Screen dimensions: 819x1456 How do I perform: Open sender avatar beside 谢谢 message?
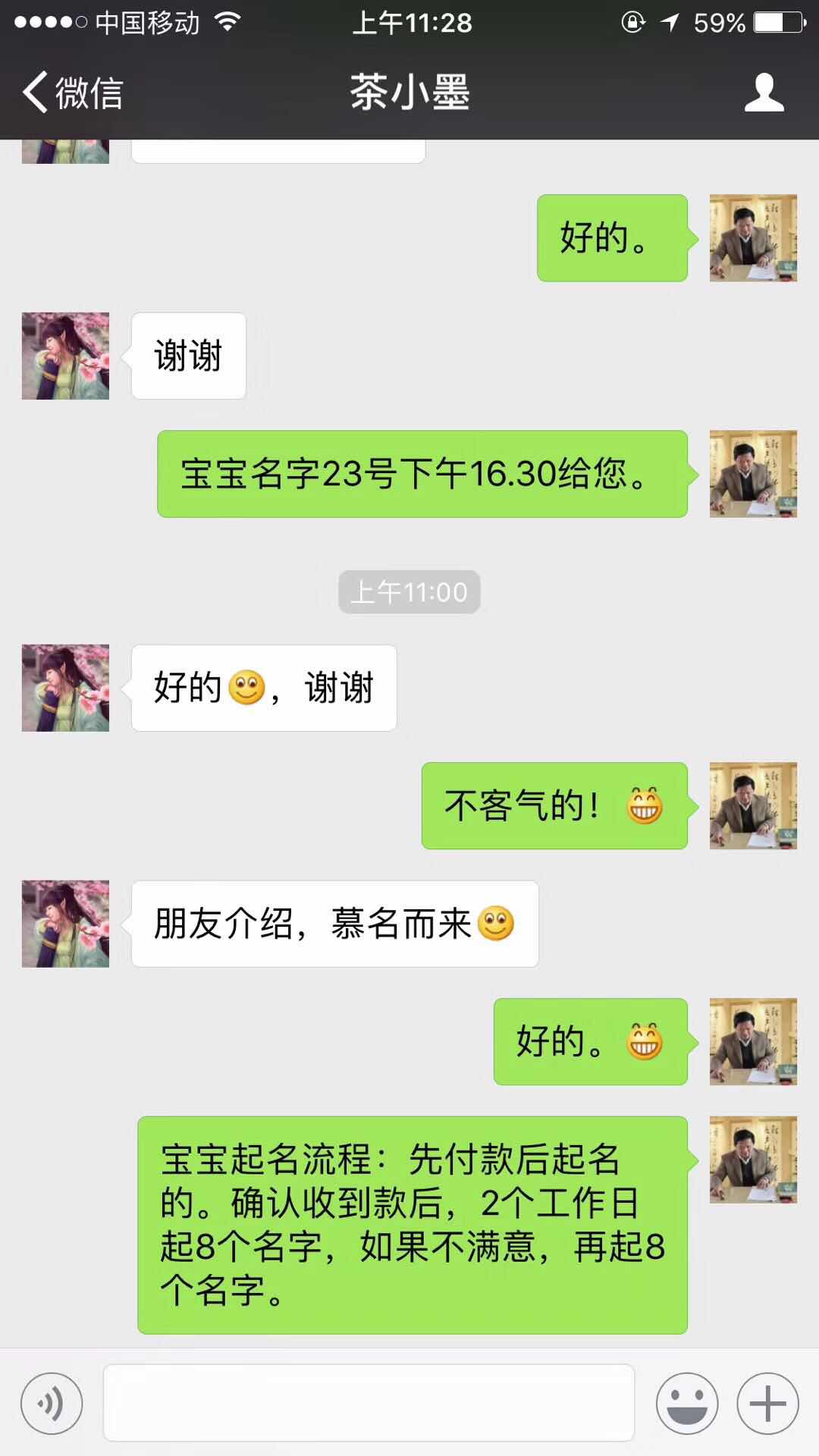[x=65, y=356]
